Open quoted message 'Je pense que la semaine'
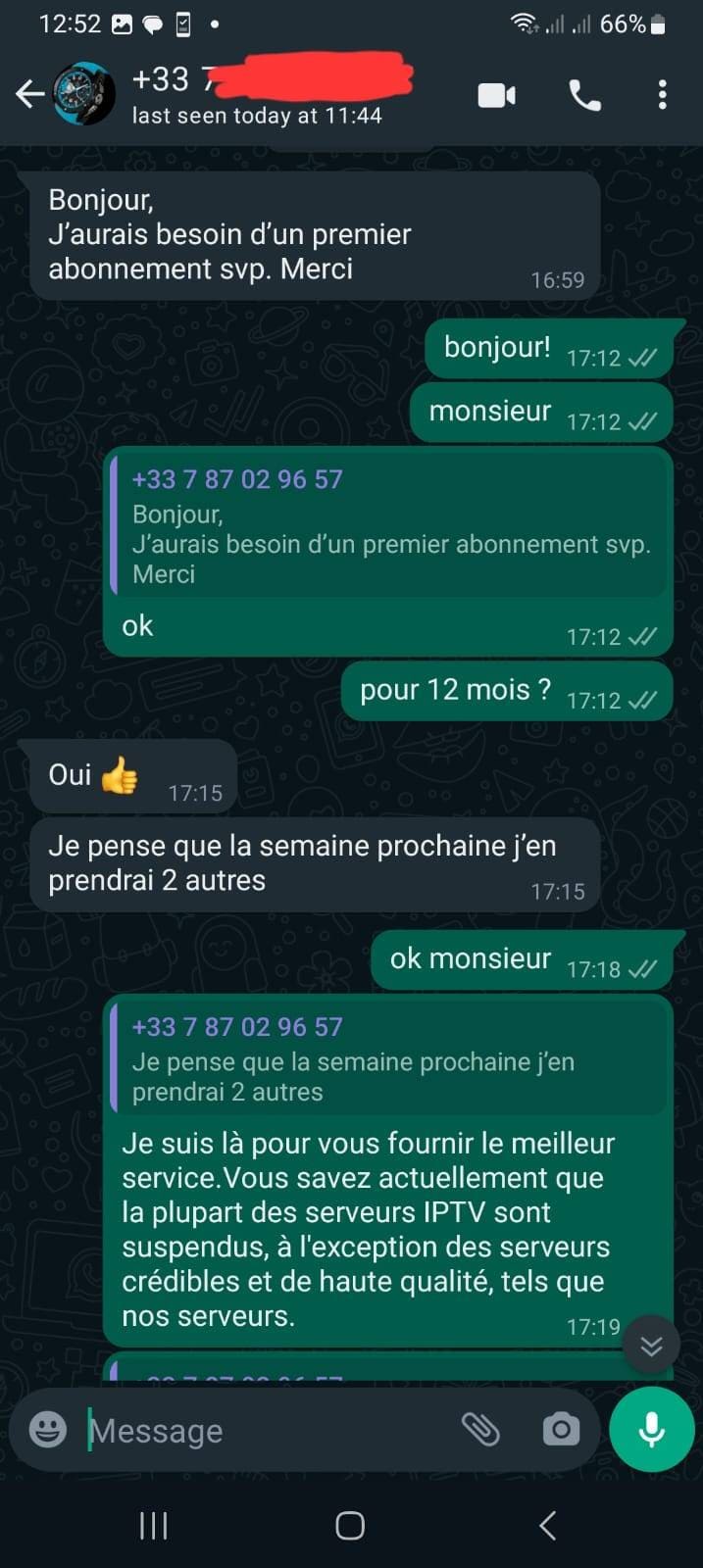The image size is (703, 1568). click(x=389, y=1058)
